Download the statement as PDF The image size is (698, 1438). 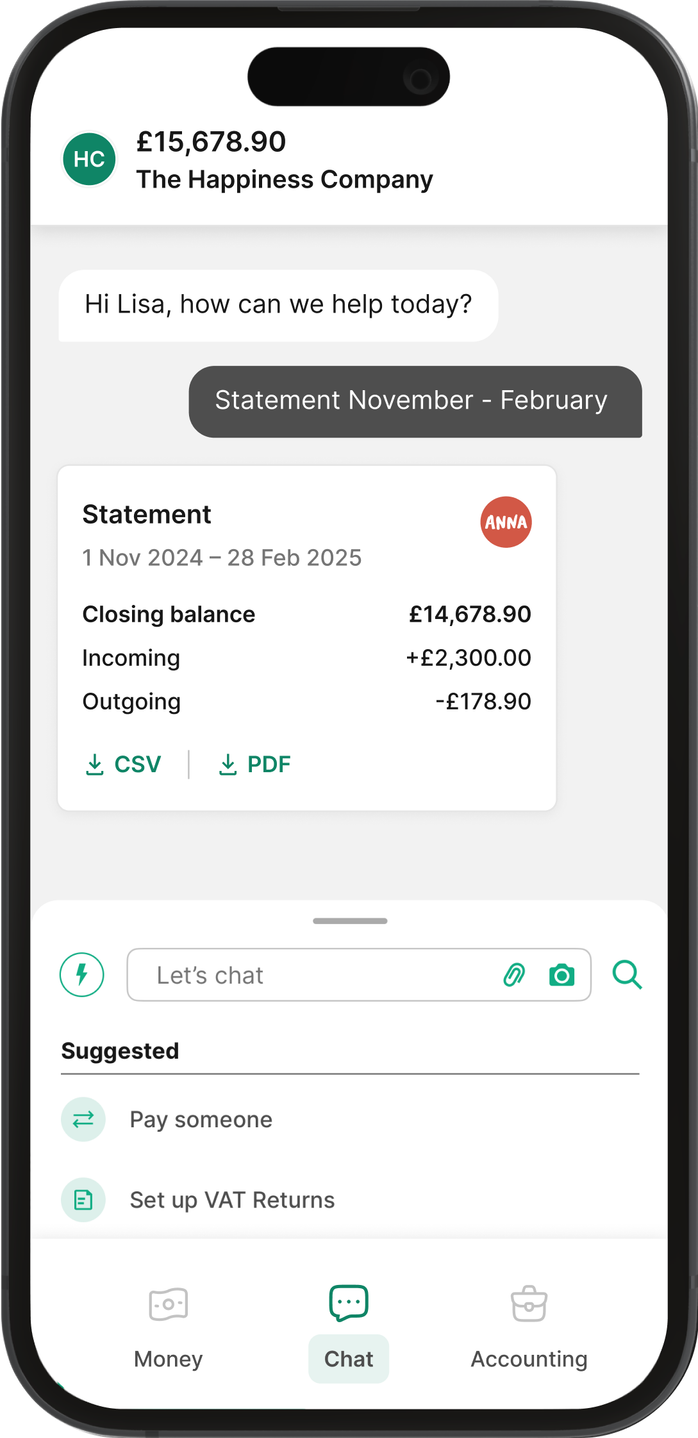click(x=255, y=765)
